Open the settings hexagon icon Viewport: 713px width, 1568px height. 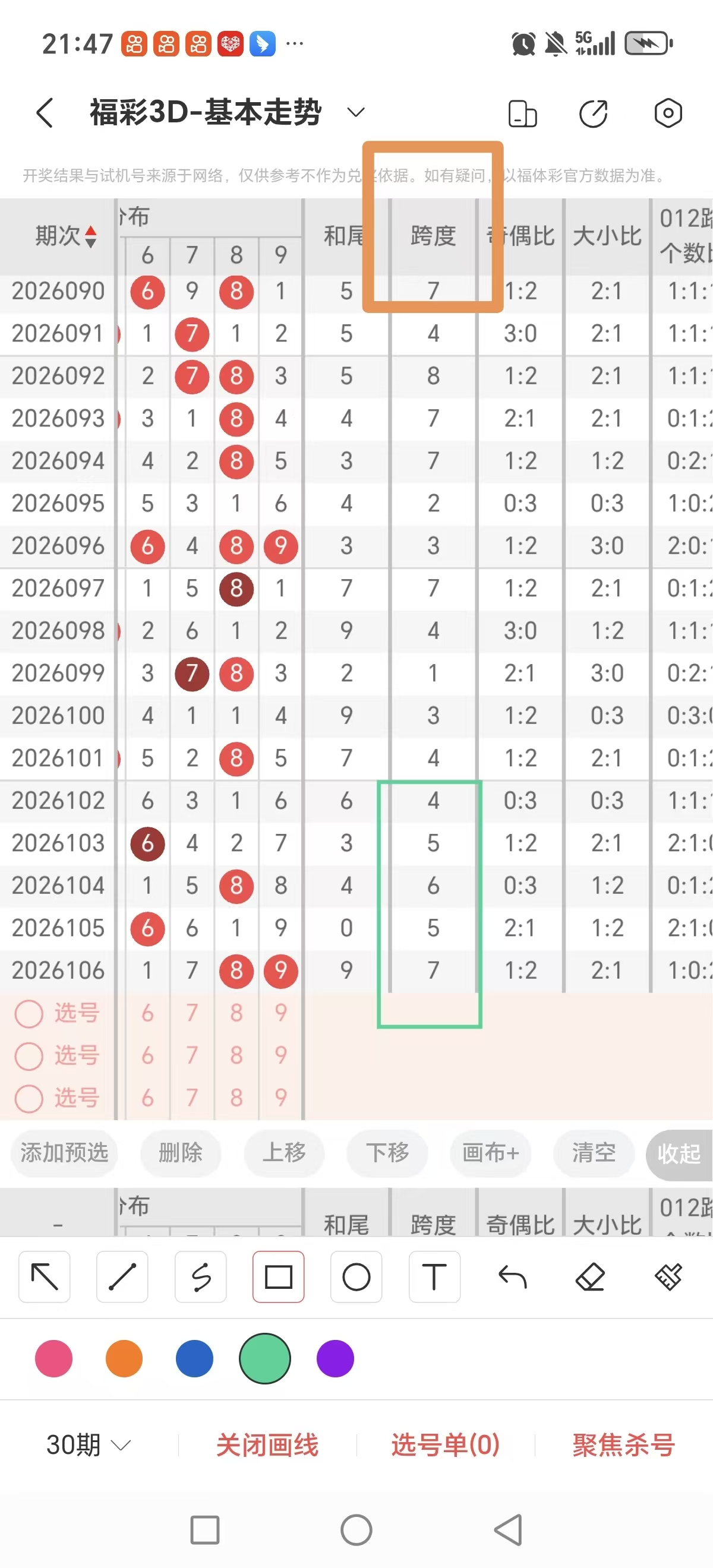(668, 113)
